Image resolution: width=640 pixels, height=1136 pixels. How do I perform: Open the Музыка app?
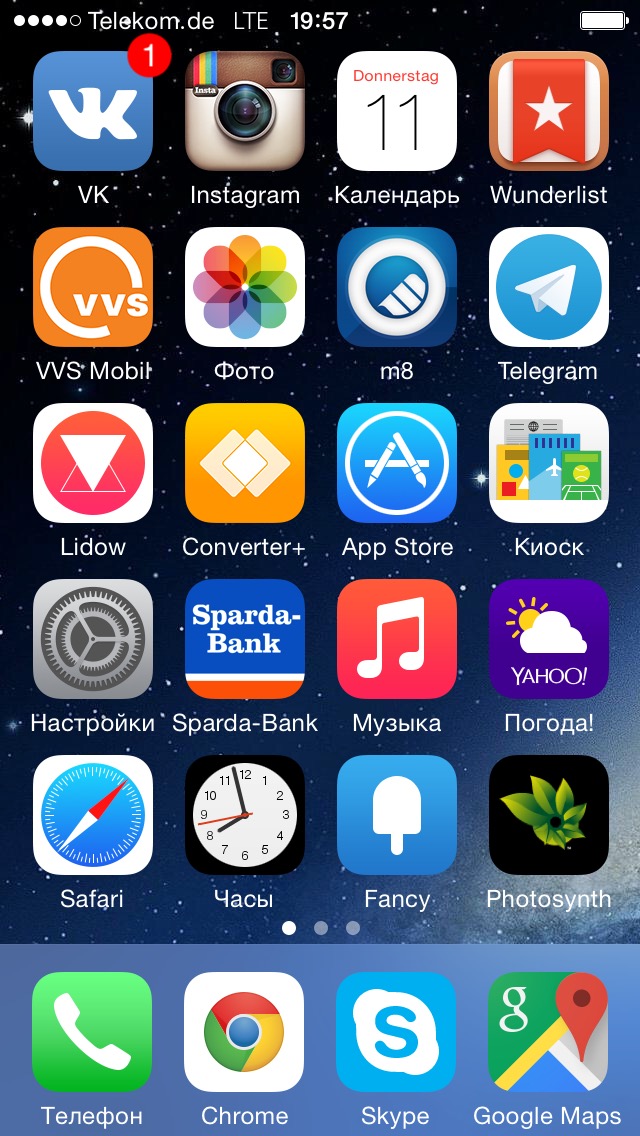pyautogui.click(x=397, y=639)
